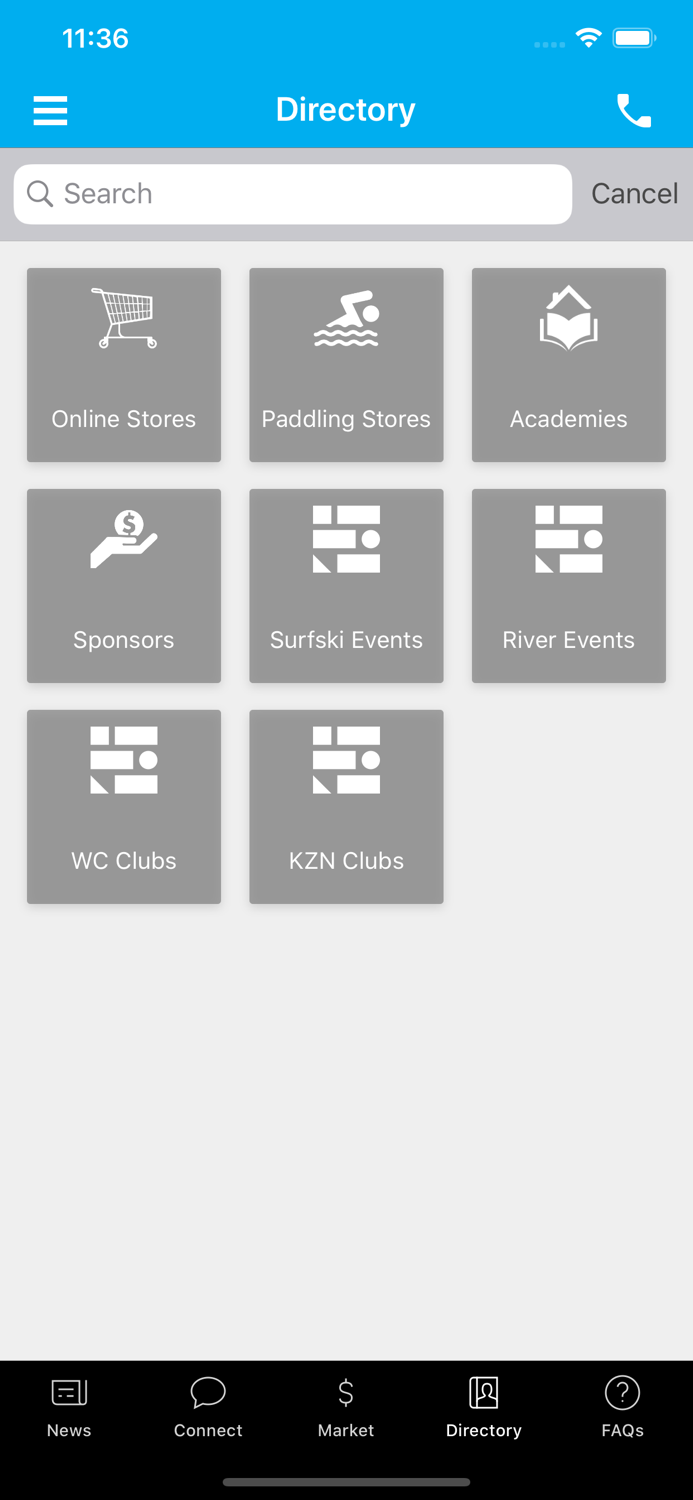
Task: Open the hamburger drawer menu
Action: [50, 110]
